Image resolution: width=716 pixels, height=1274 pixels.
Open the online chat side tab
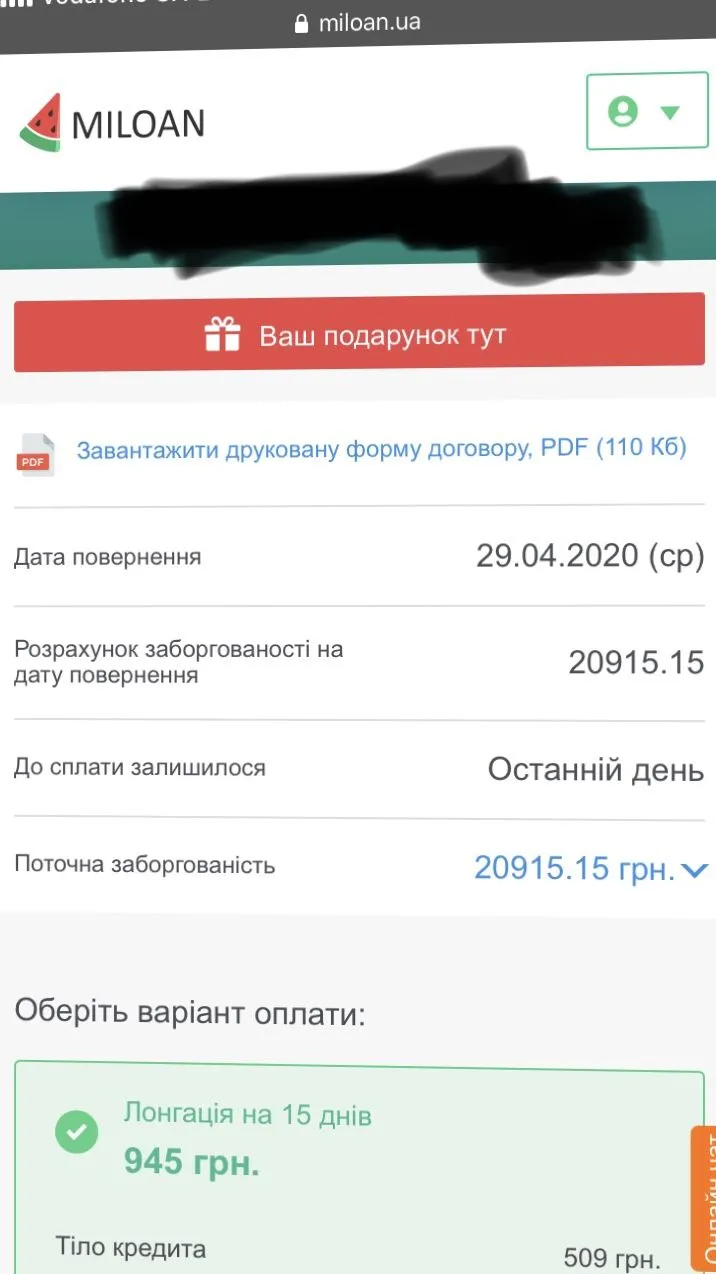coord(704,1200)
